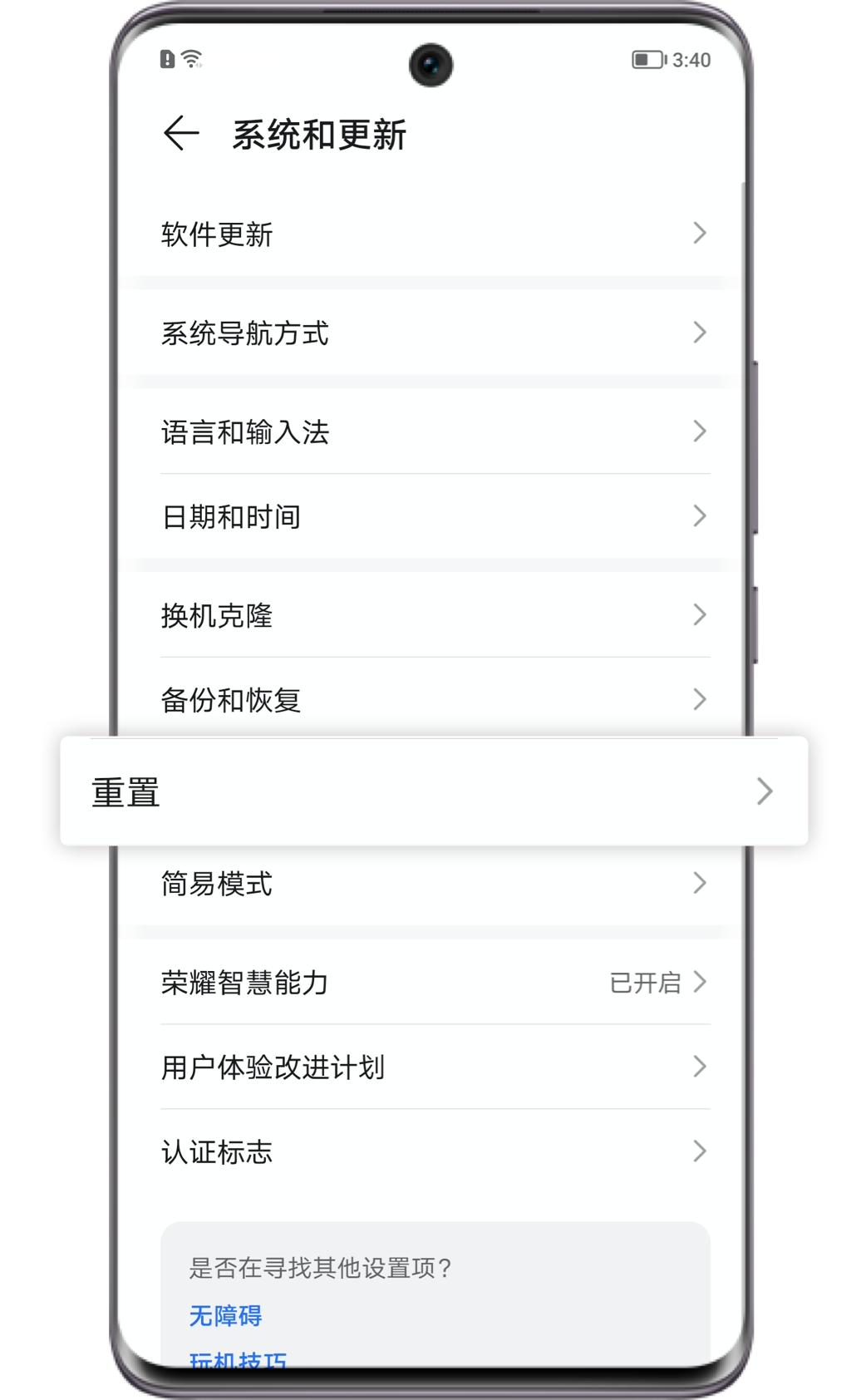This screenshot has width=866, height=1400.
Task: Open 用户体验改进计划
Action: (x=431, y=1067)
